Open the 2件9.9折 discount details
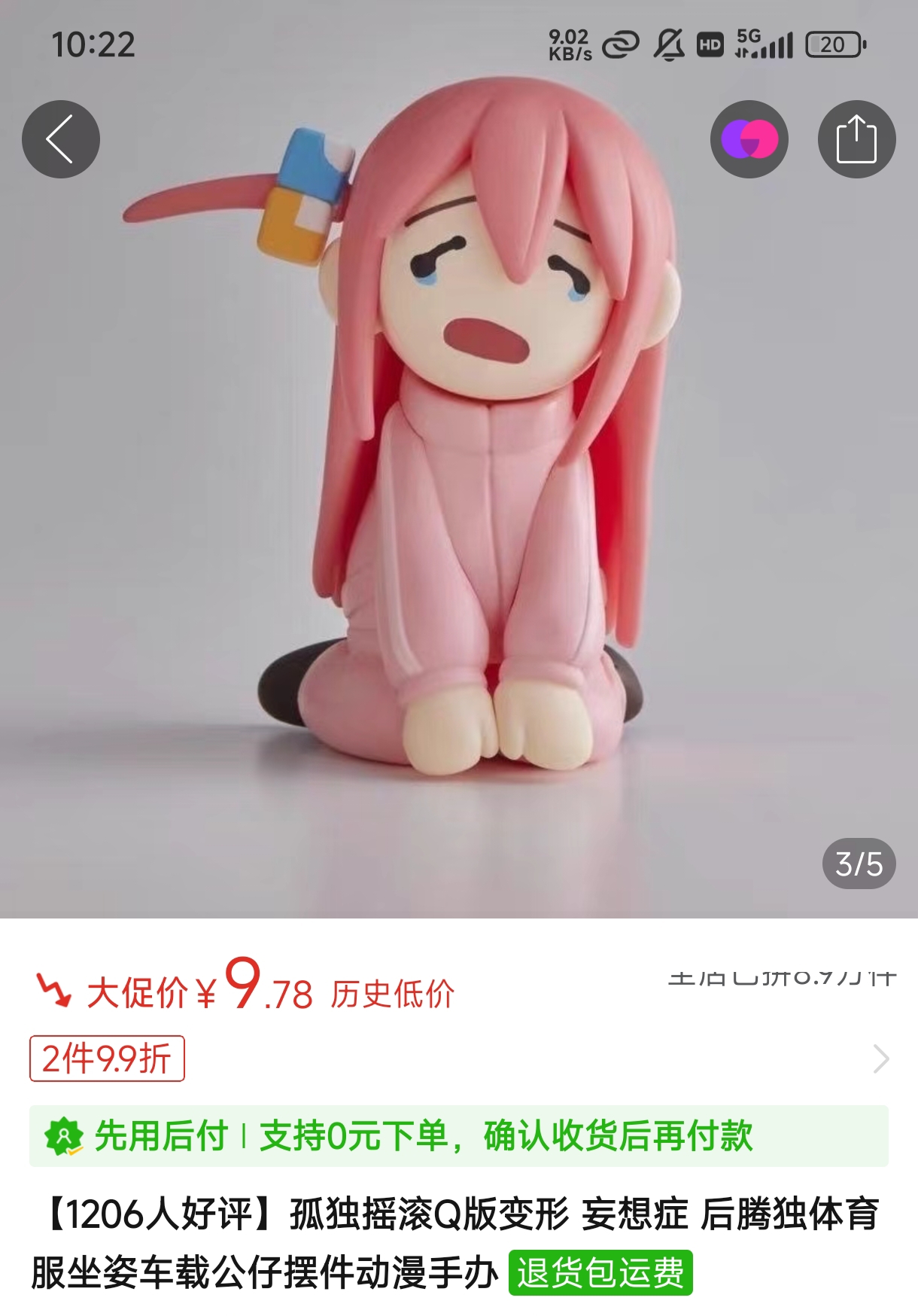 tap(107, 1059)
